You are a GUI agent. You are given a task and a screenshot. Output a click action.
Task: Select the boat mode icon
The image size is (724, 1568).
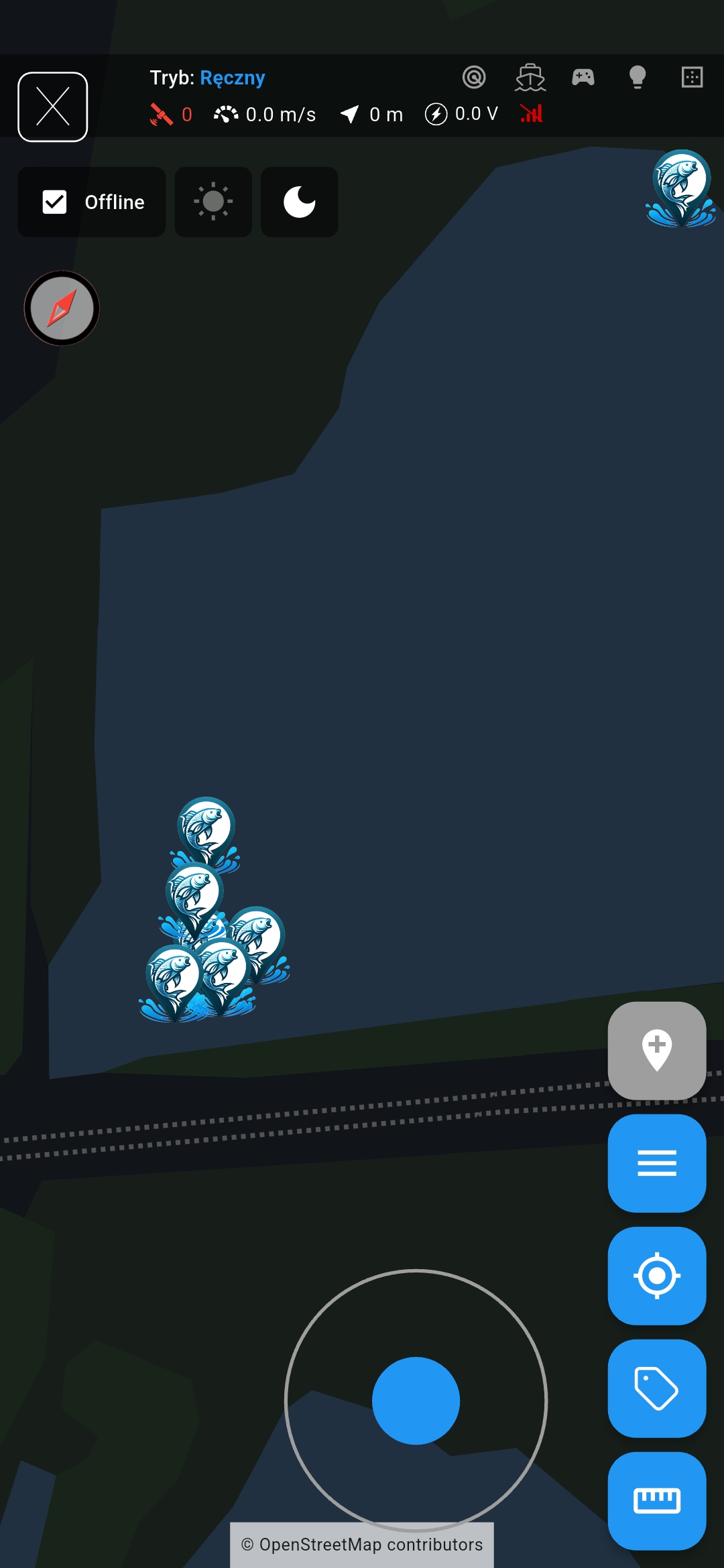pos(530,77)
